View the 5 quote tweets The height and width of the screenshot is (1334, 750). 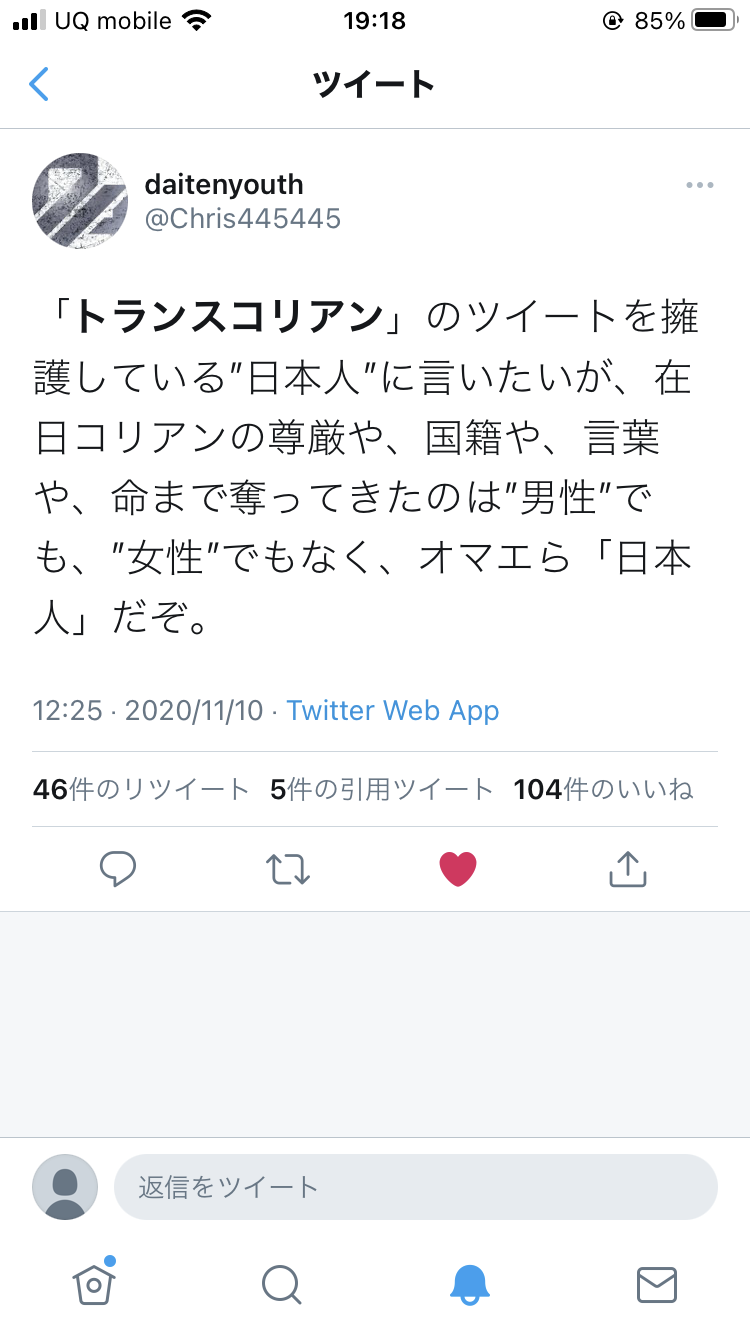point(382,789)
